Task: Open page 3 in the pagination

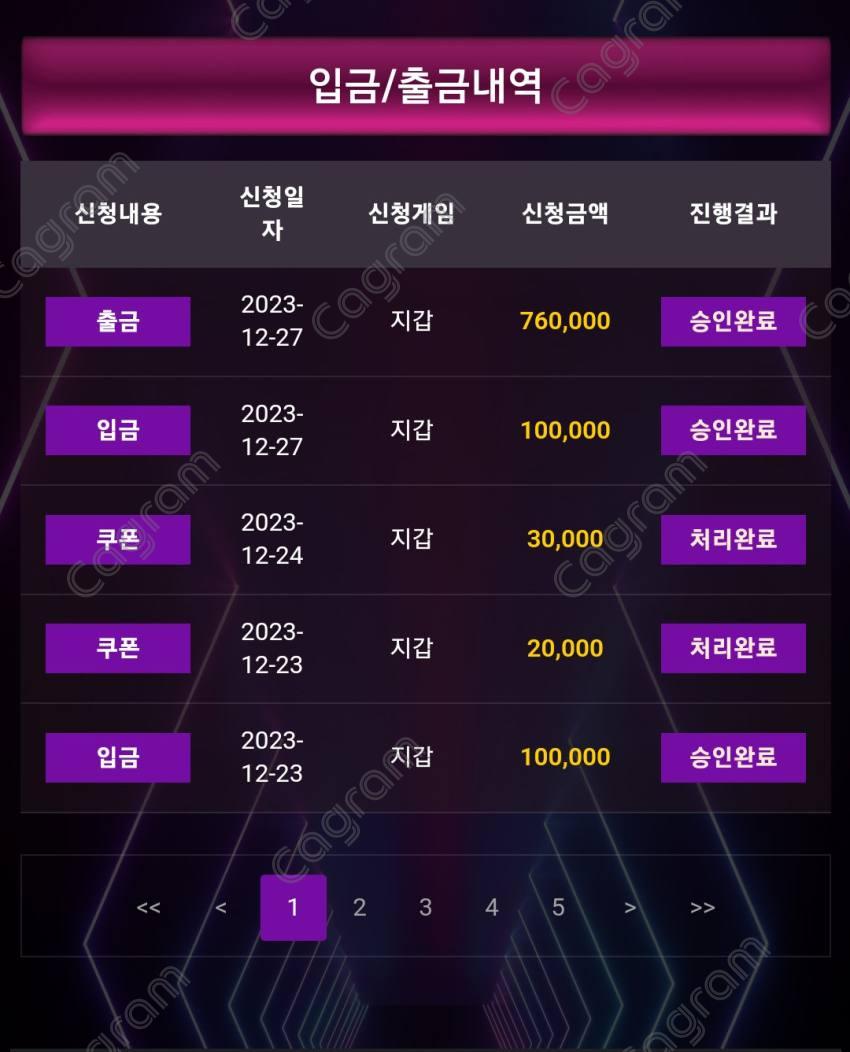Action: point(425,907)
